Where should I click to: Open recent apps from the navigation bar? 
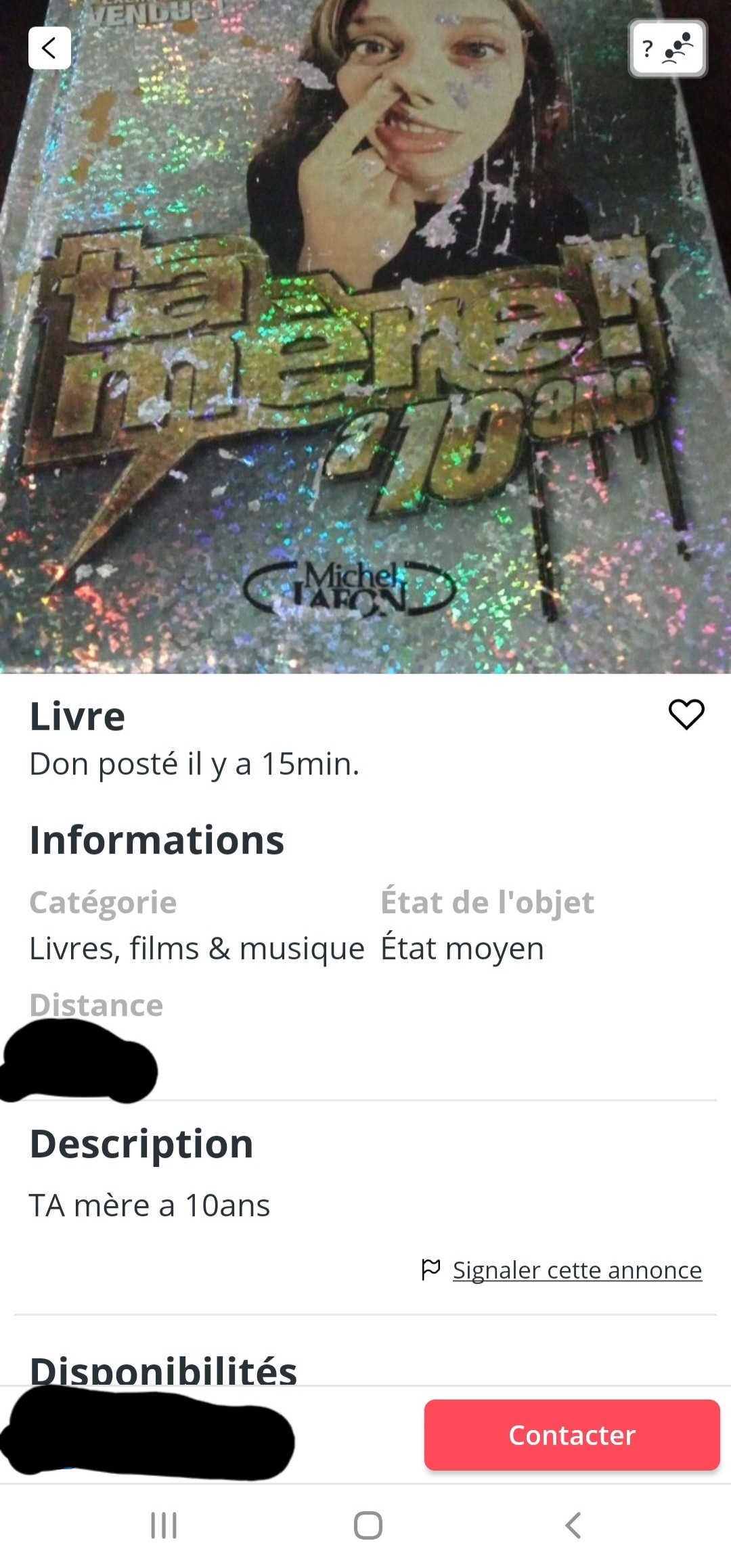pos(164,1525)
